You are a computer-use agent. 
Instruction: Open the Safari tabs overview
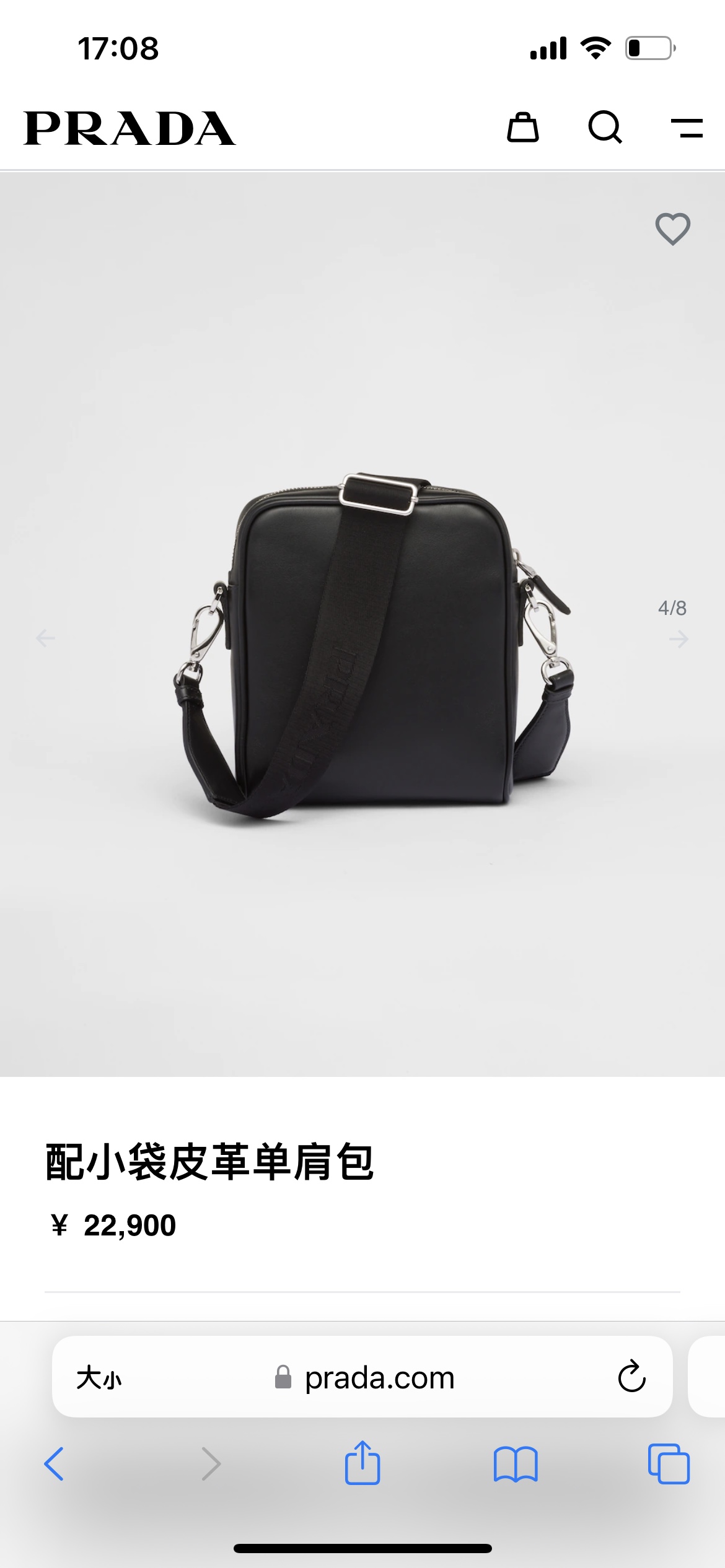point(669,1464)
